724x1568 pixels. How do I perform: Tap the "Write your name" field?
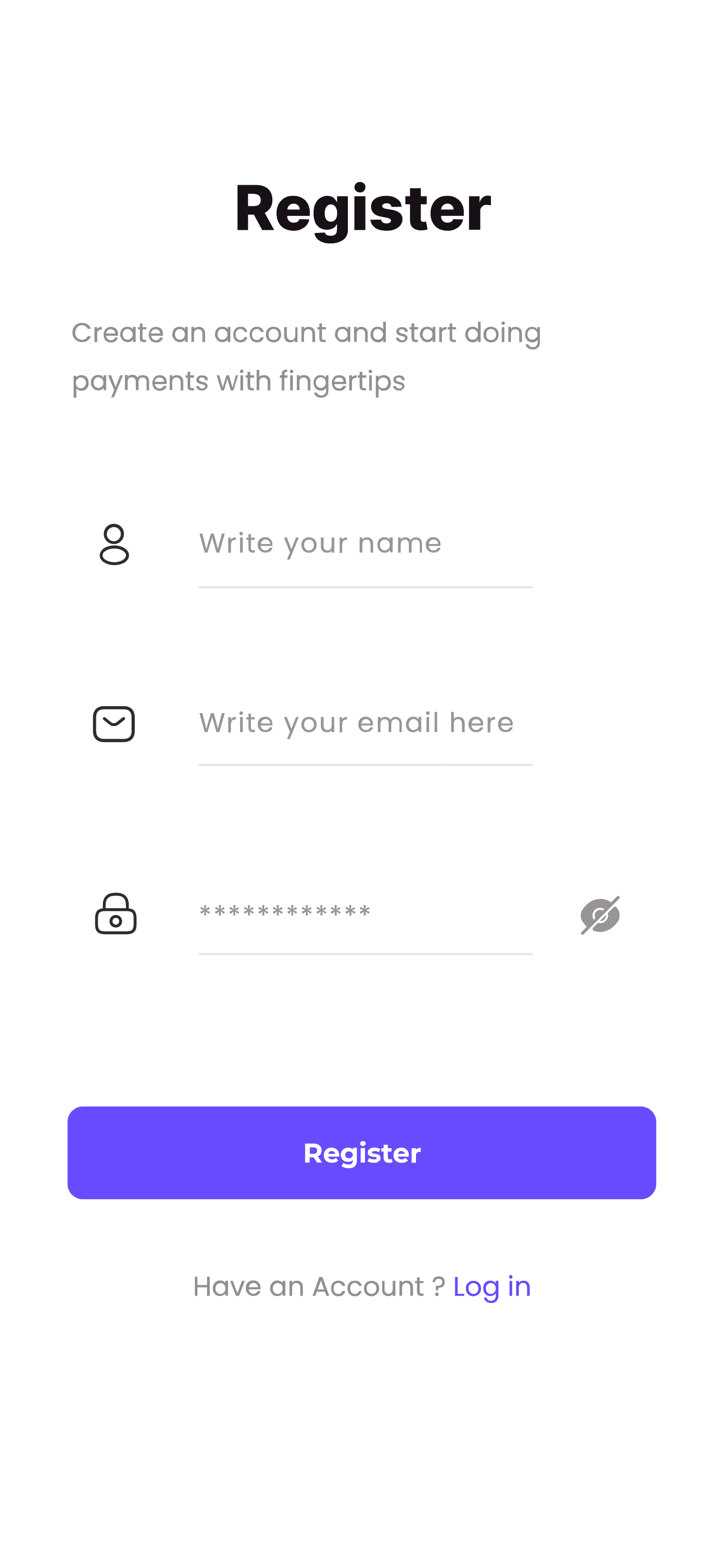(365, 544)
